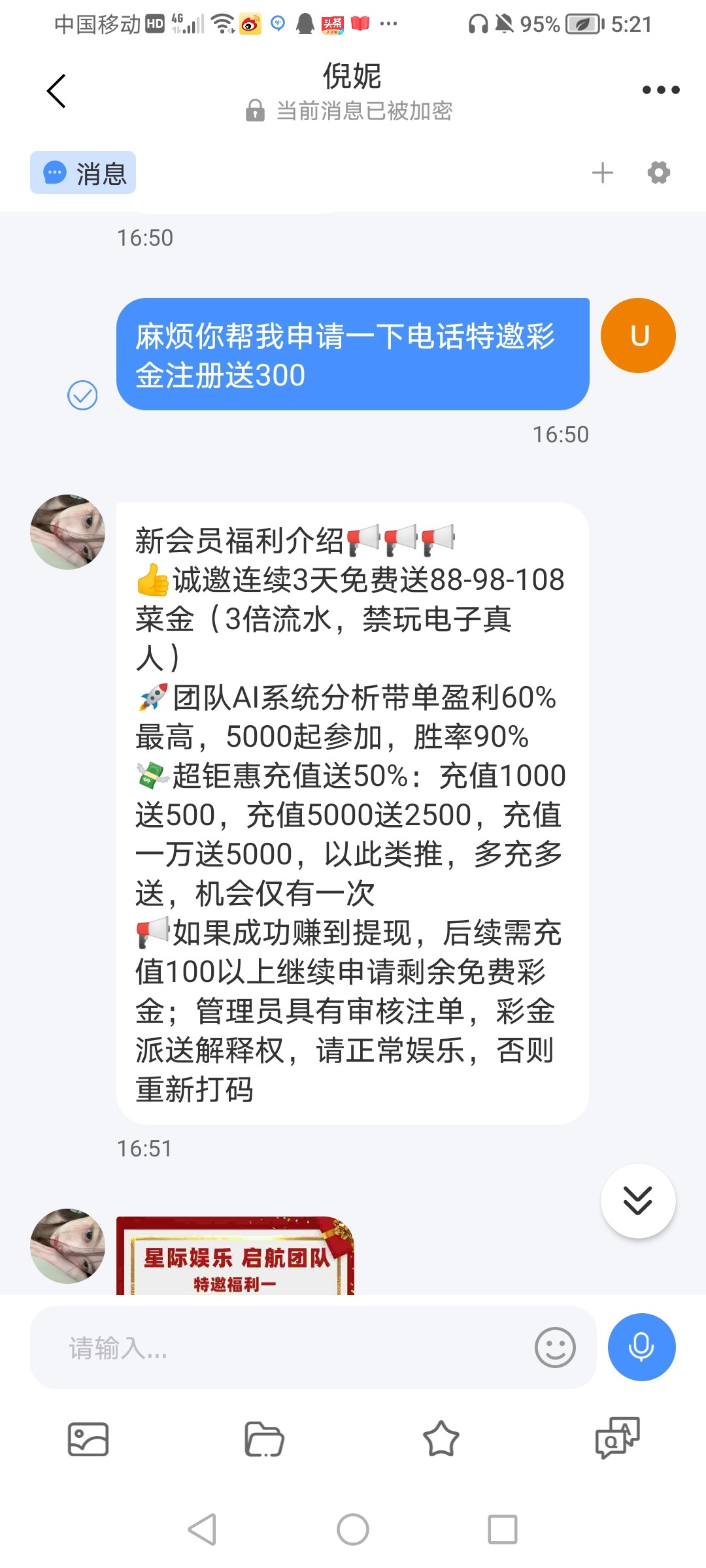Open the star favorites icon
Viewport: 706px width, 1568px height.
441,1439
